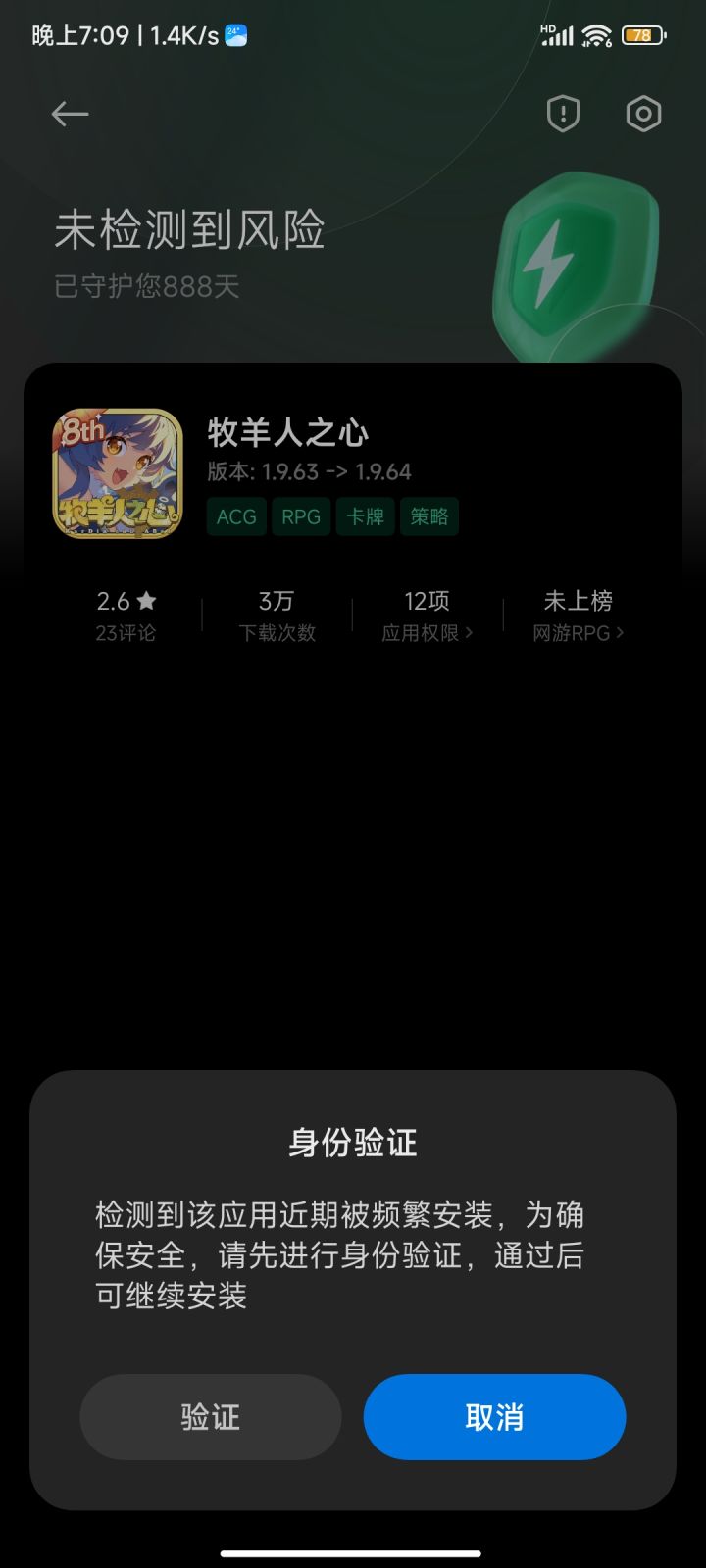Open the settings hexagon icon top right

[643, 113]
